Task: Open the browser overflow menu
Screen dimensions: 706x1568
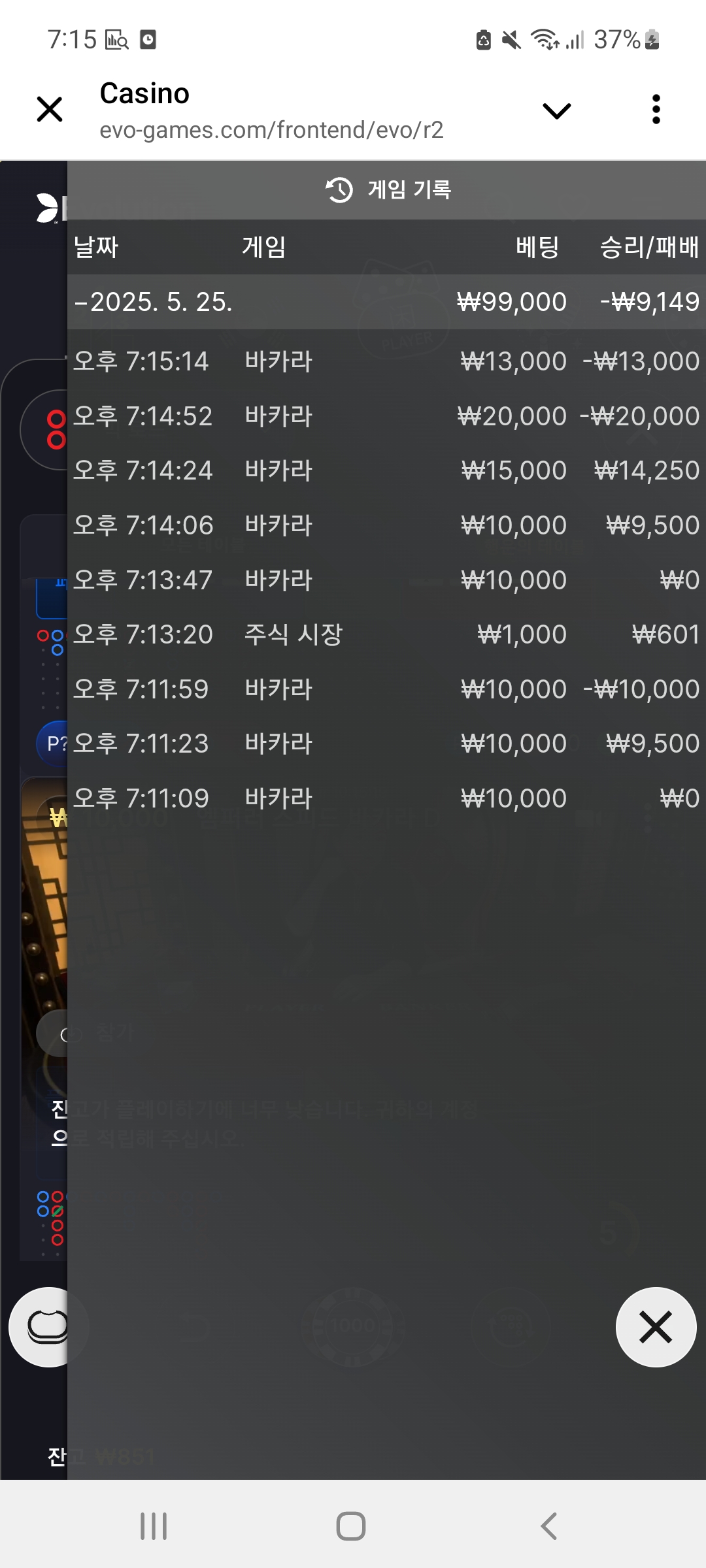Action: 656,109
